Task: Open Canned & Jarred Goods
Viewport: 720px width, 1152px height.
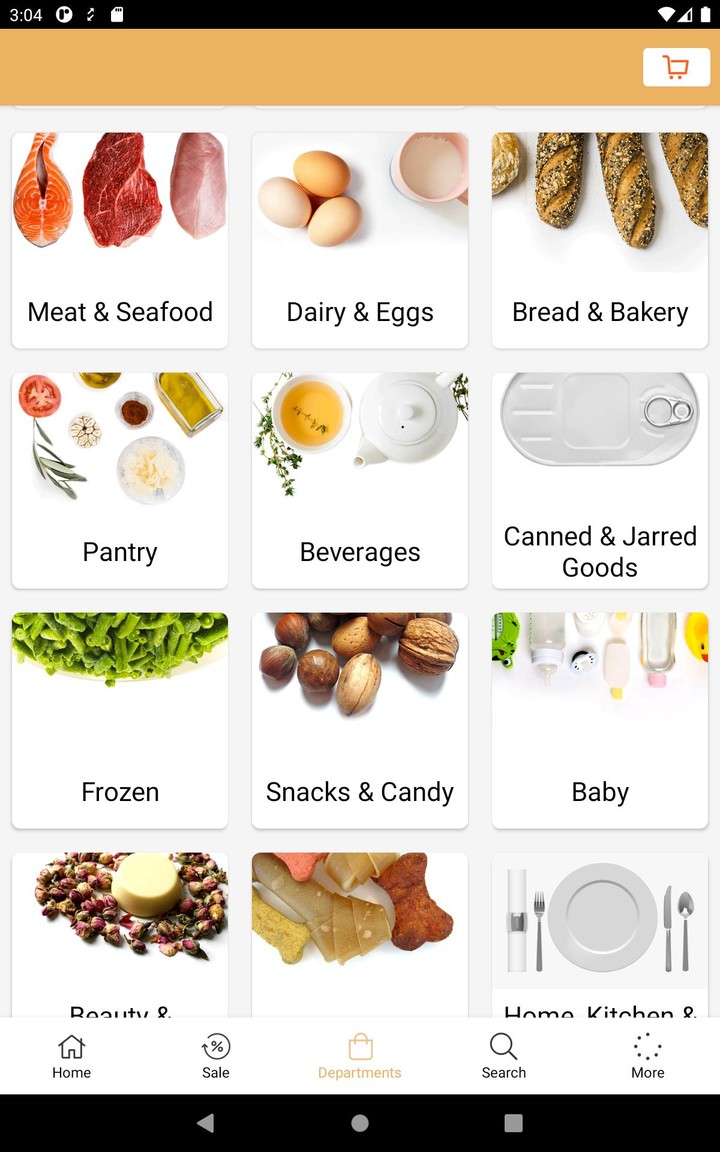Action: (x=600, y=480)
